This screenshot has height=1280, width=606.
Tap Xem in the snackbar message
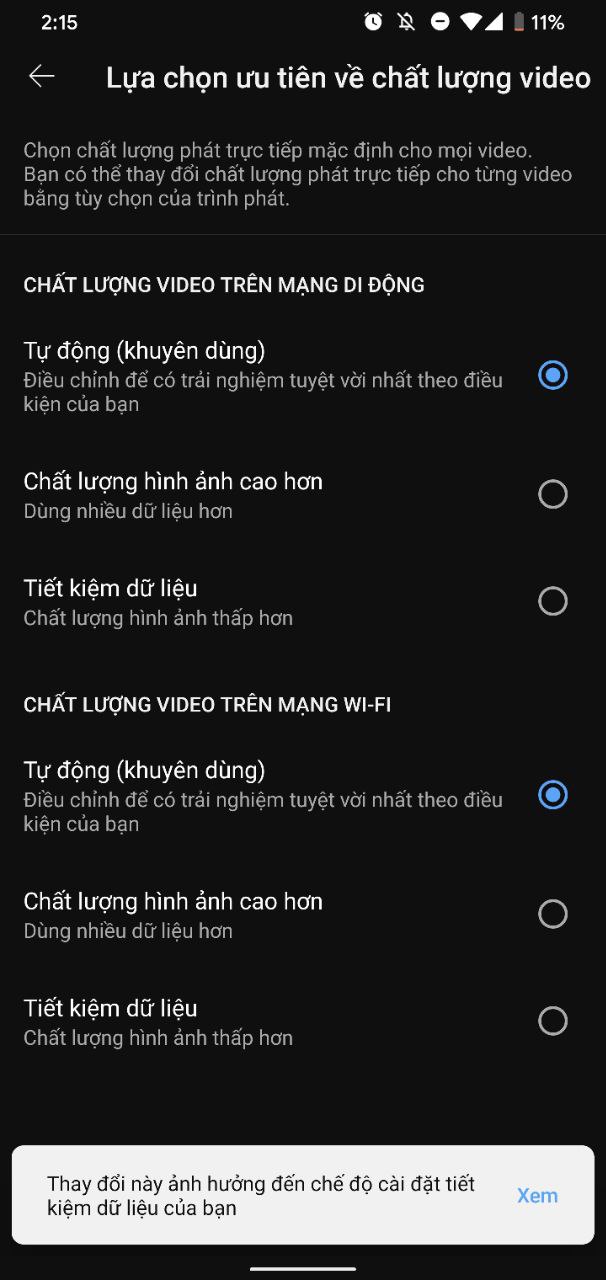(537, 1196)
